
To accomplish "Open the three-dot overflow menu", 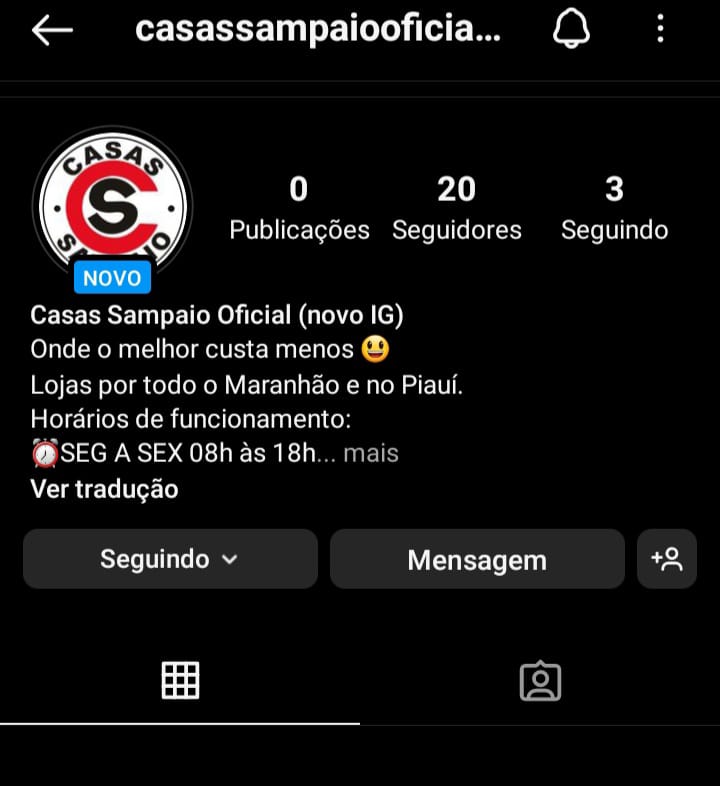I will coord(660,30).
